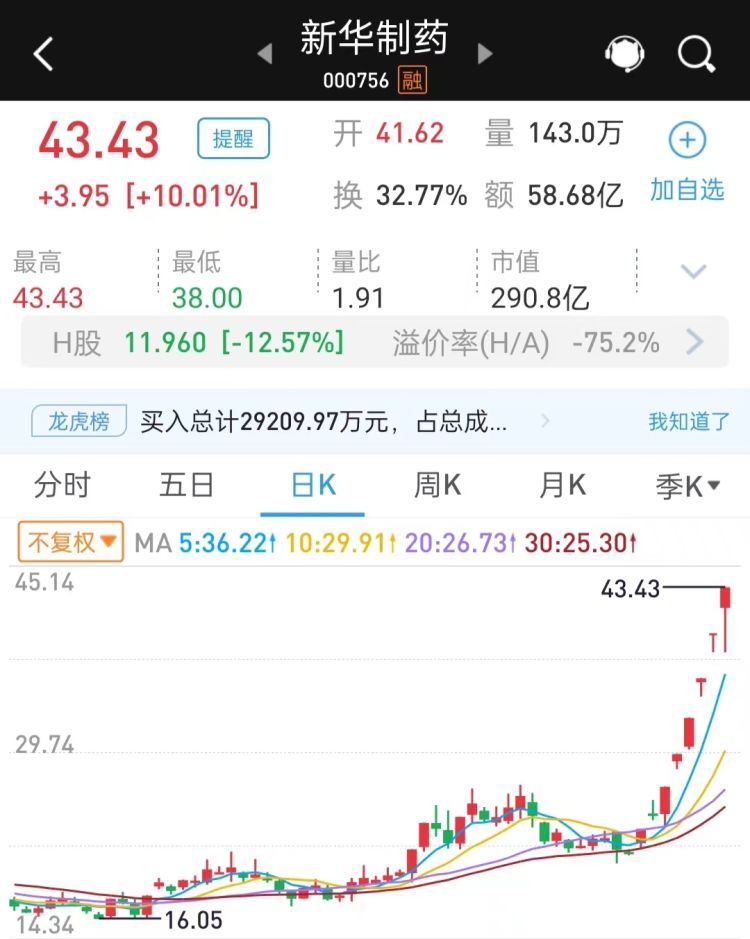This screenshot has width=750, height=939.
Task: Switch to the 五日 chart tab
Action: pos(187,486)
